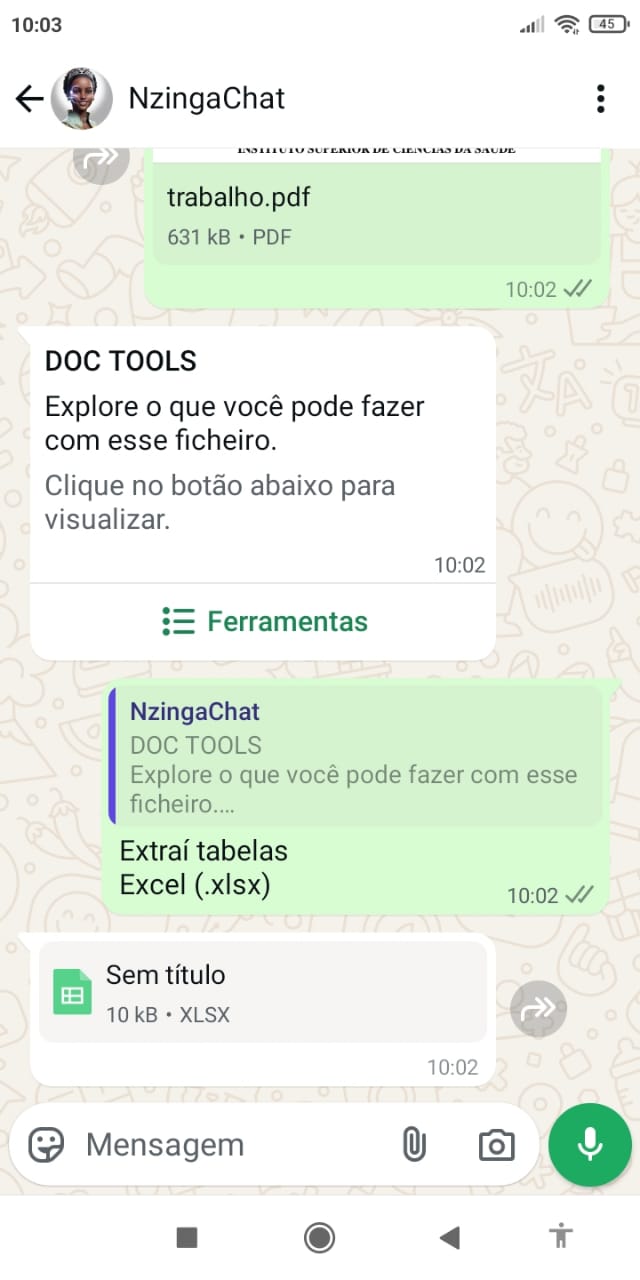Go to the system home screen
This screenshot has width=640, height=1280.
319,1238
